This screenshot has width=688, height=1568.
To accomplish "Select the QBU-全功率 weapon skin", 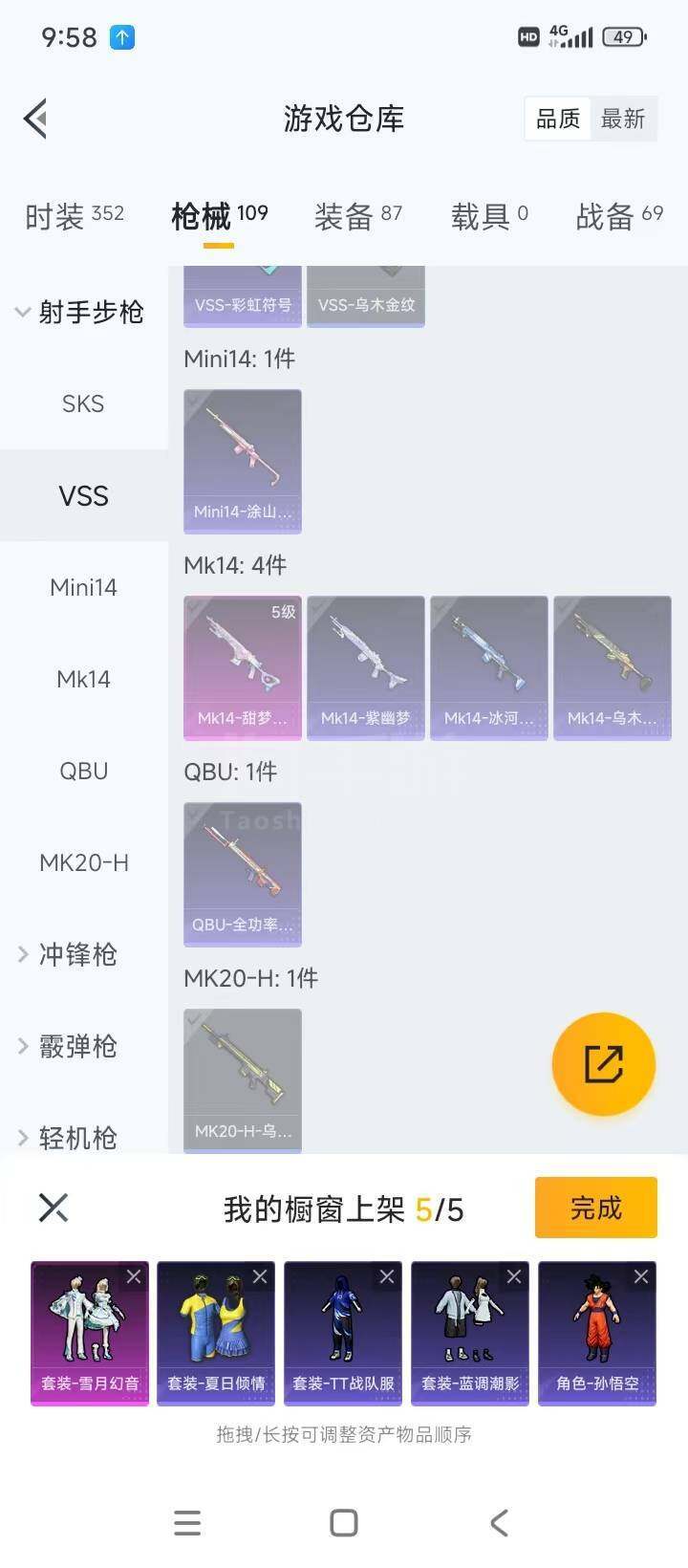I will coord(243,874).
